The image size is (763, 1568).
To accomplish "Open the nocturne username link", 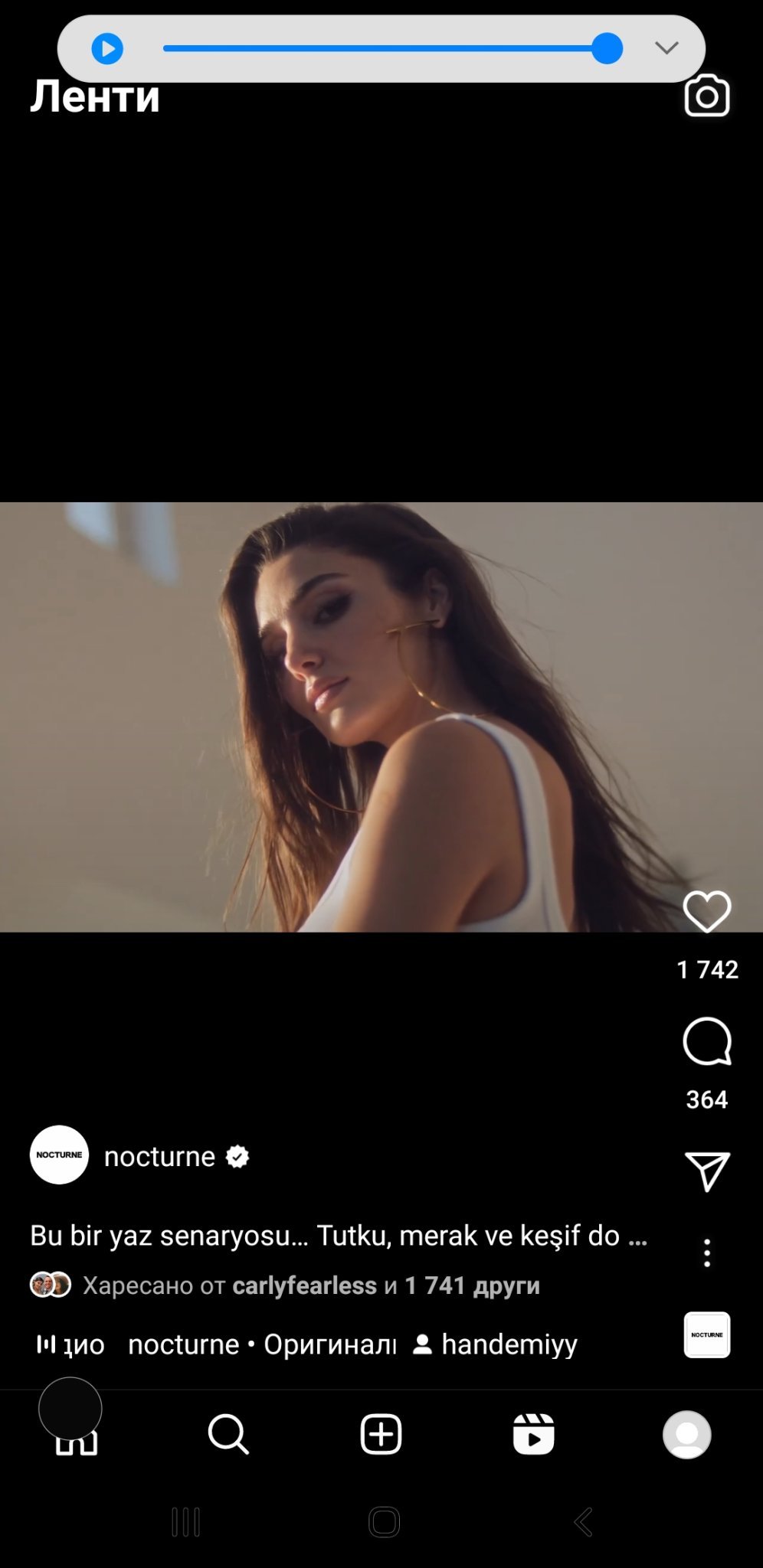I will click(159, 1156).
